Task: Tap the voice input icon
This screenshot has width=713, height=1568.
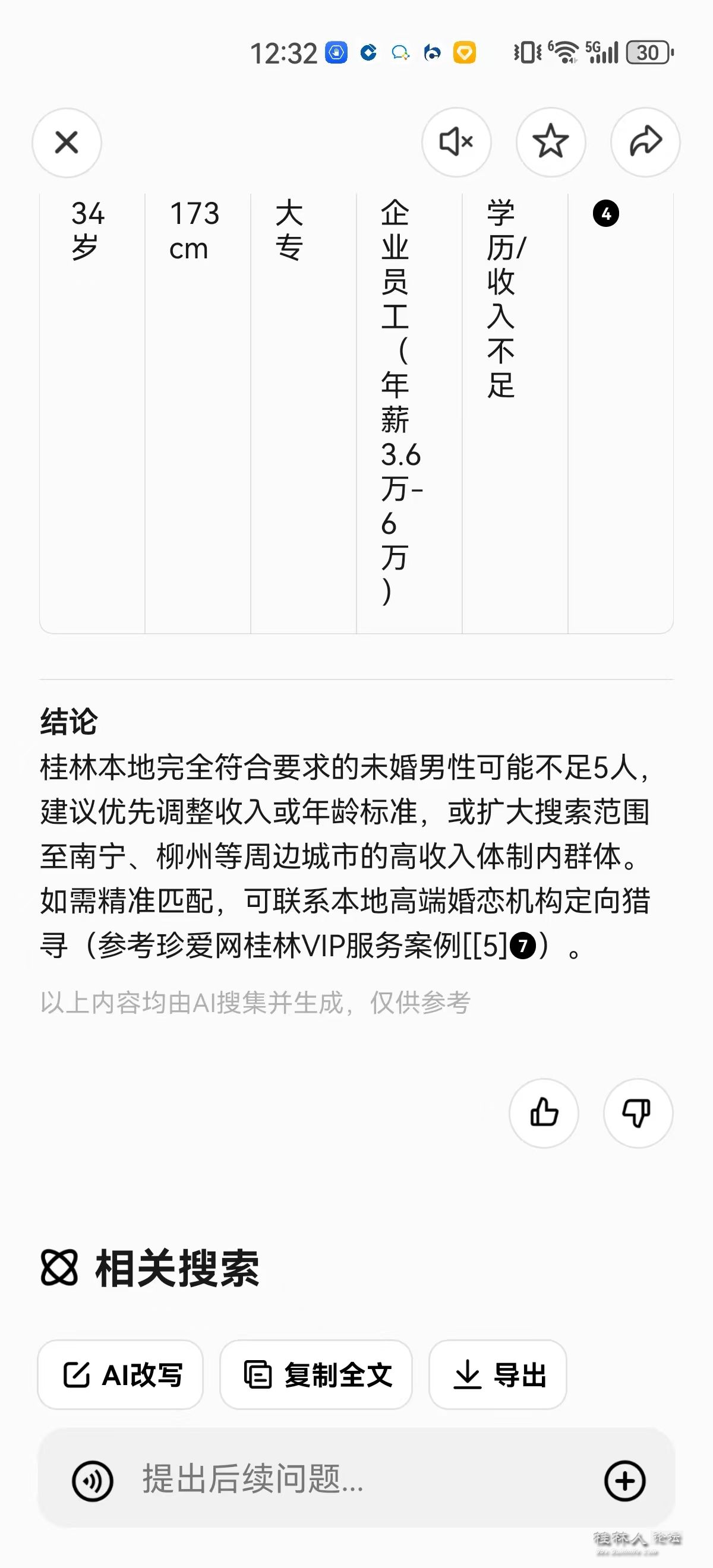Action: coord(93,1481)
